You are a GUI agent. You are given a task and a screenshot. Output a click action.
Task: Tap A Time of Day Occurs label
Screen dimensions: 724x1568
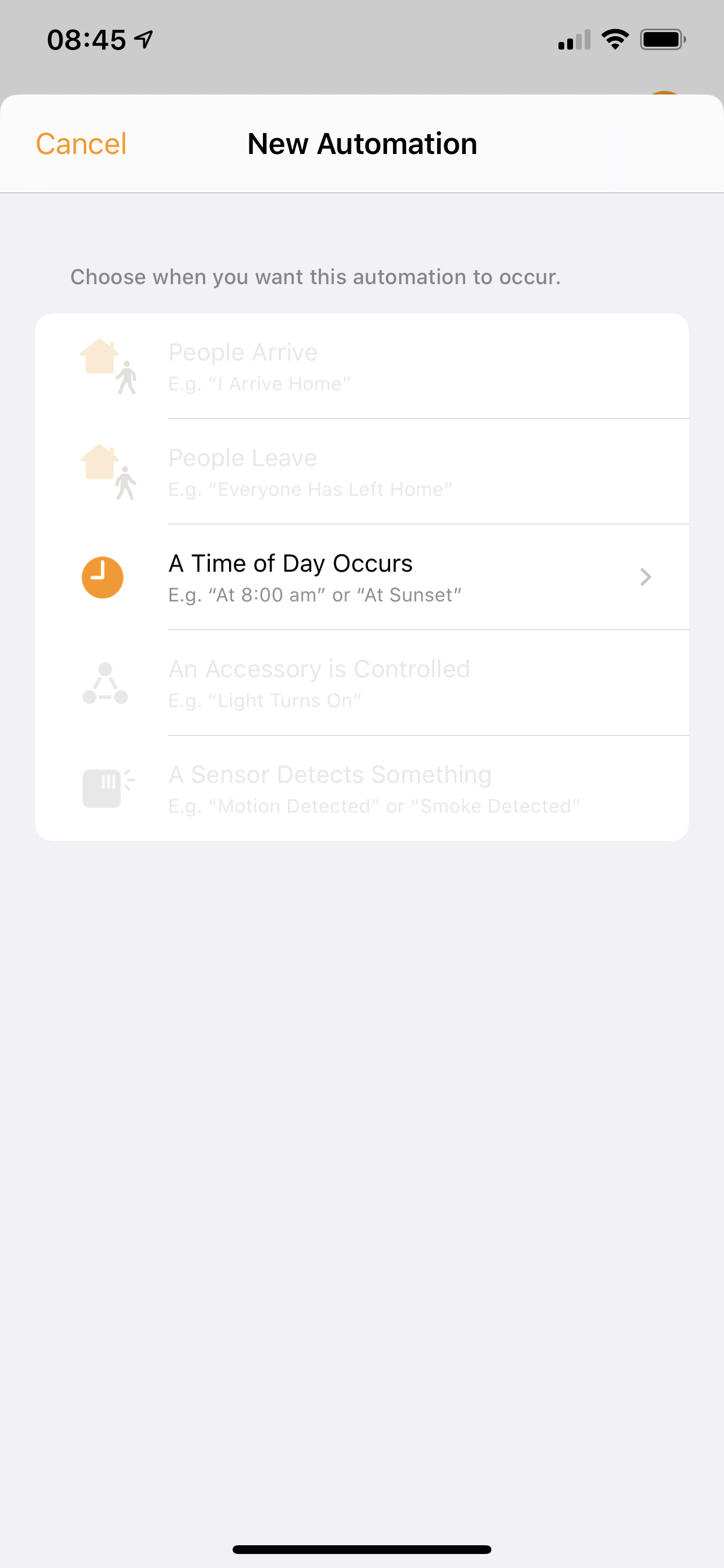point(290,563)
